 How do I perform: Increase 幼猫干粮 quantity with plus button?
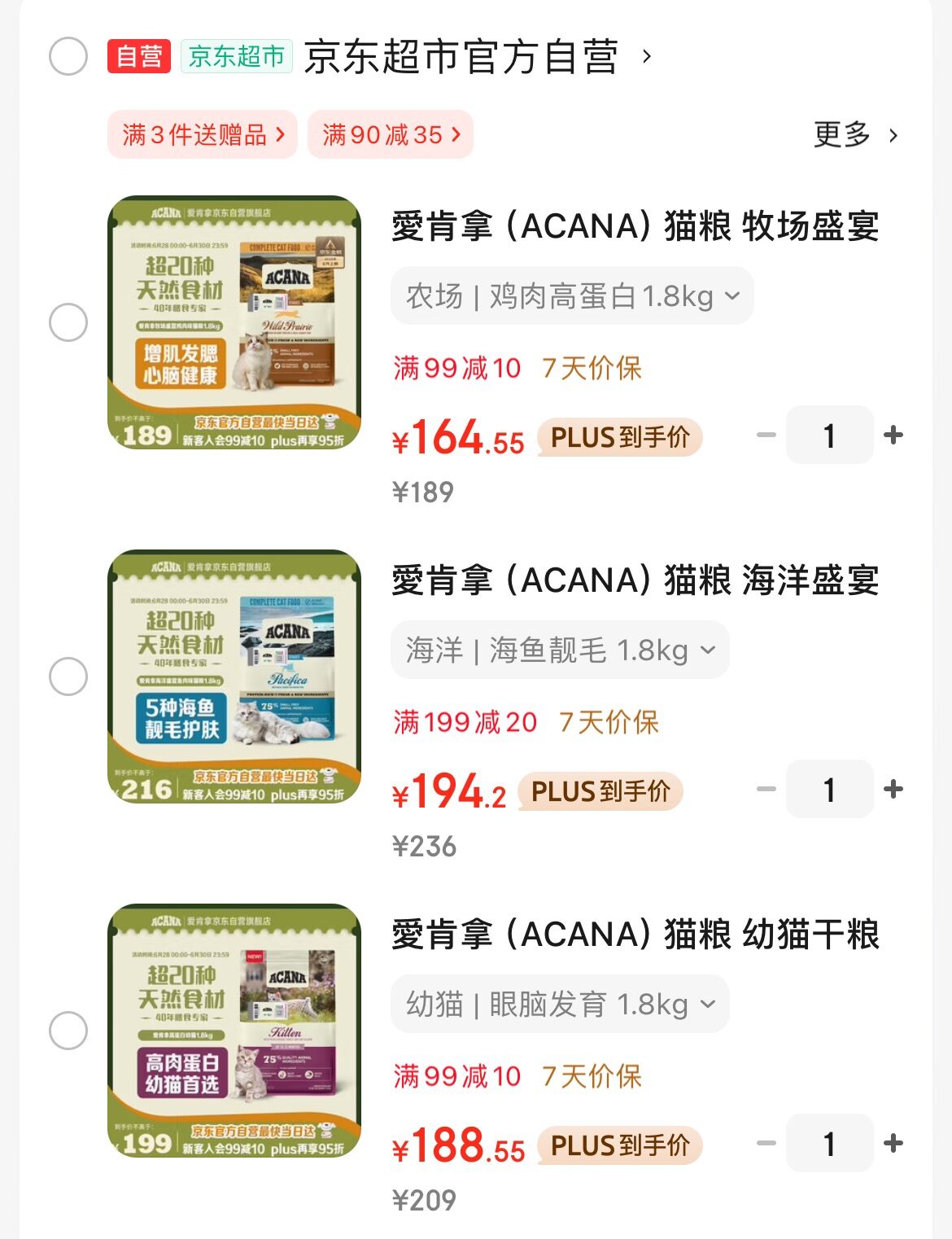(893, 1144)
